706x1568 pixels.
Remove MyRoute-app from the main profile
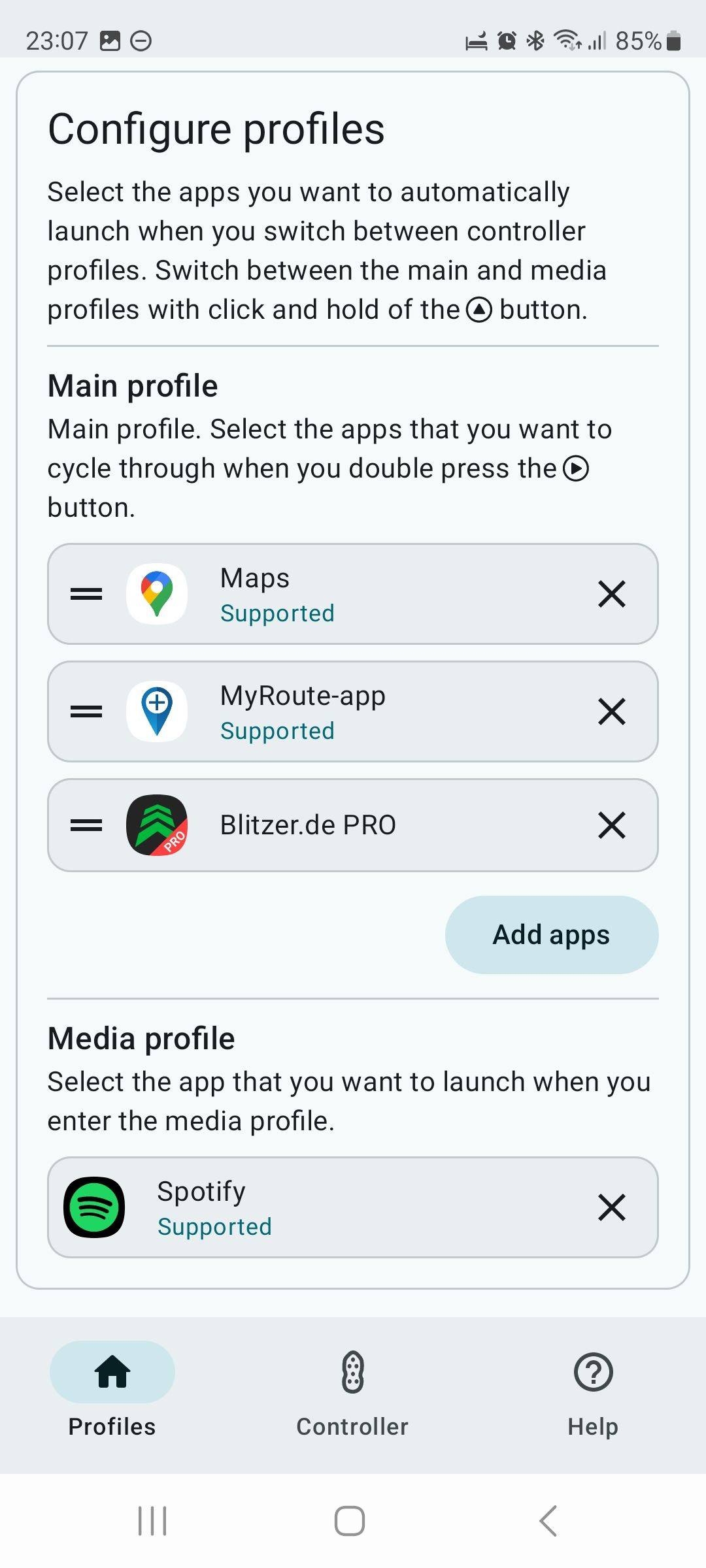tap(612, 711)
